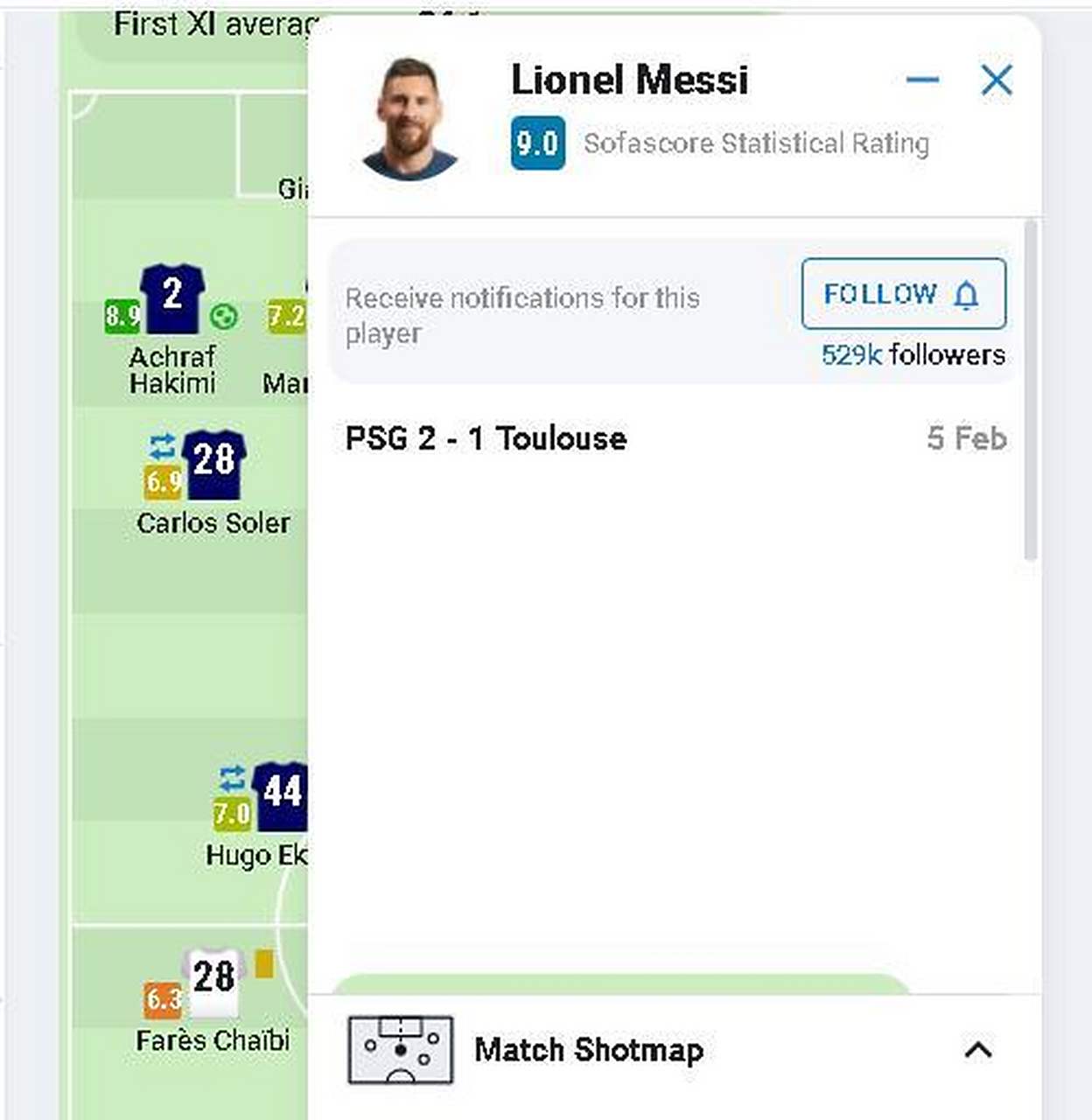Follow Lionel Messi for notifications

tap(903, 294)
